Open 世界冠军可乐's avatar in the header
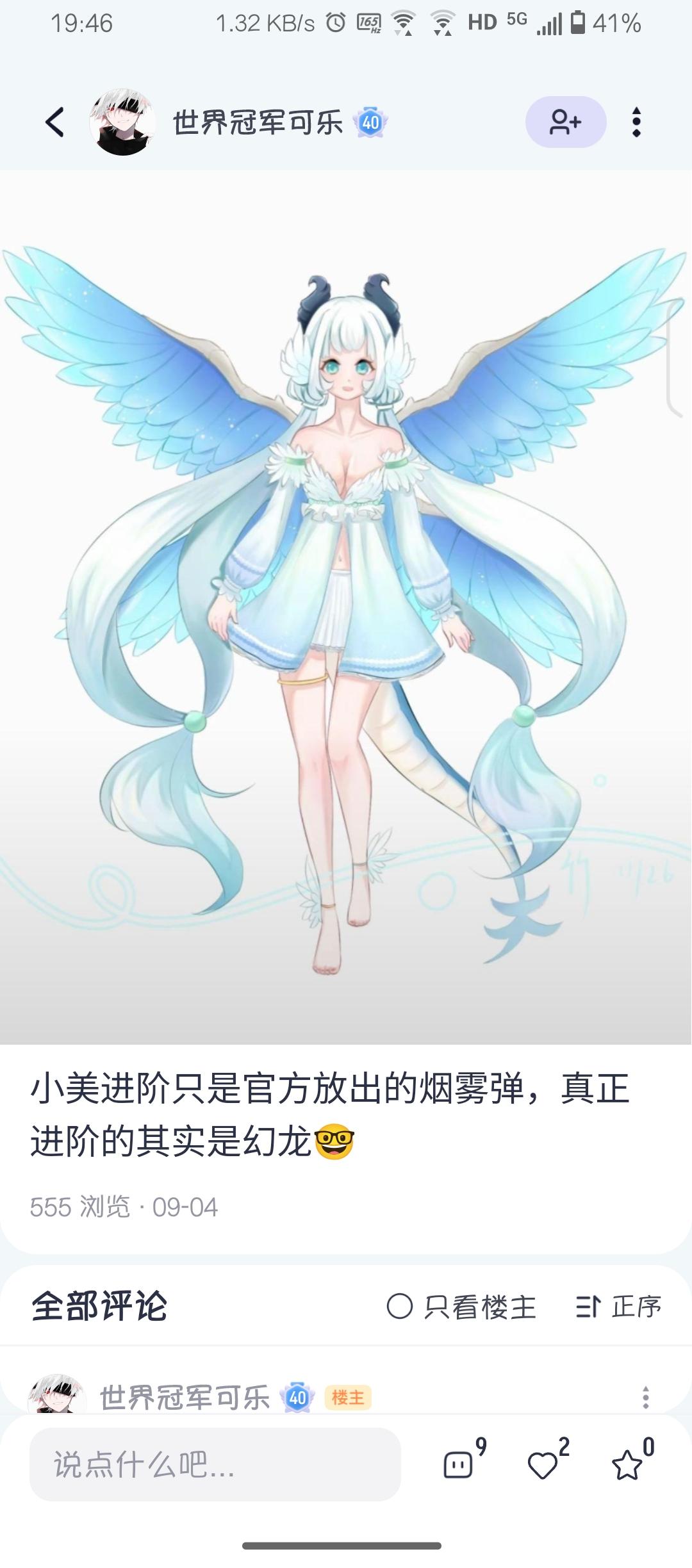The width and height of the screenshot is (692, 1568). tap(122, 122)
